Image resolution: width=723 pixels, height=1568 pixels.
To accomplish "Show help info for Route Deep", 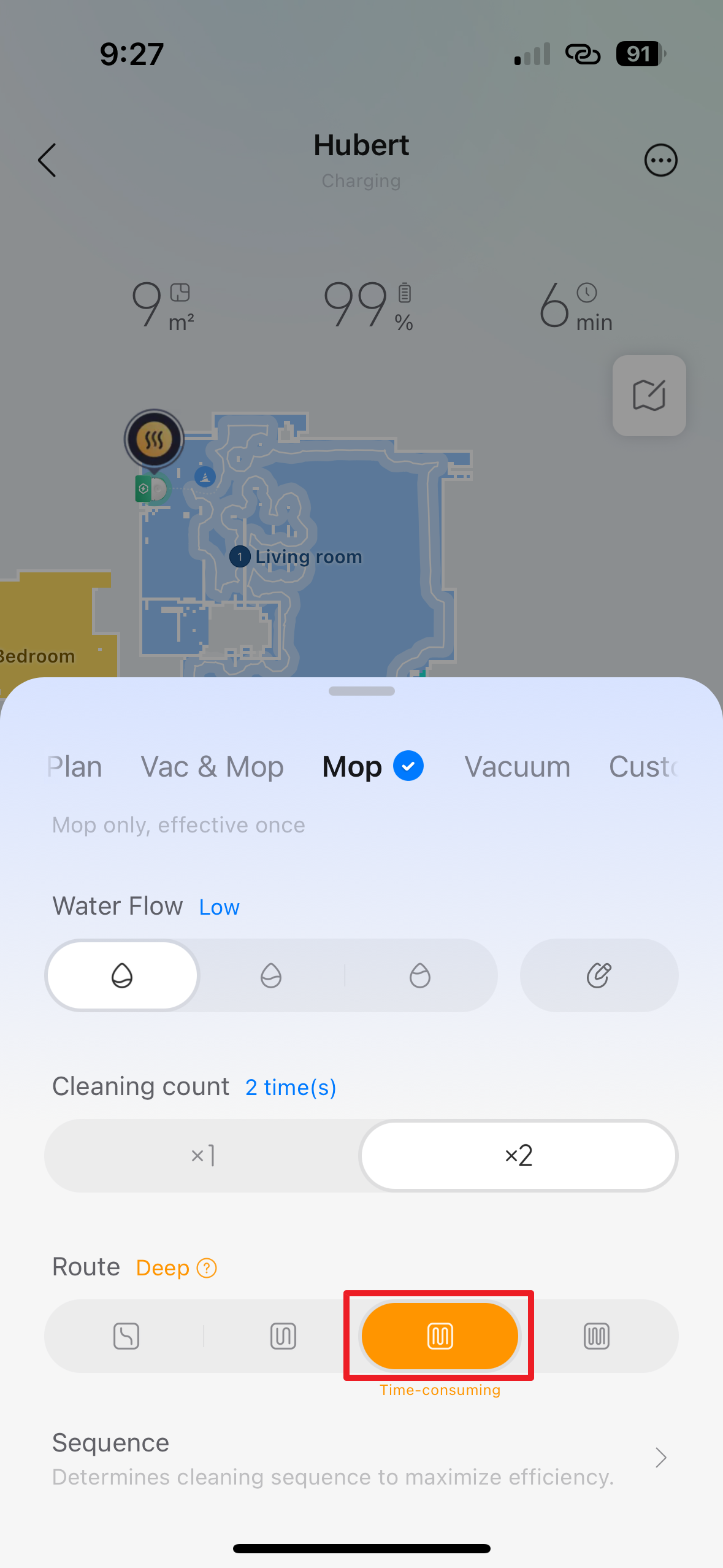I will point(207,1268).
